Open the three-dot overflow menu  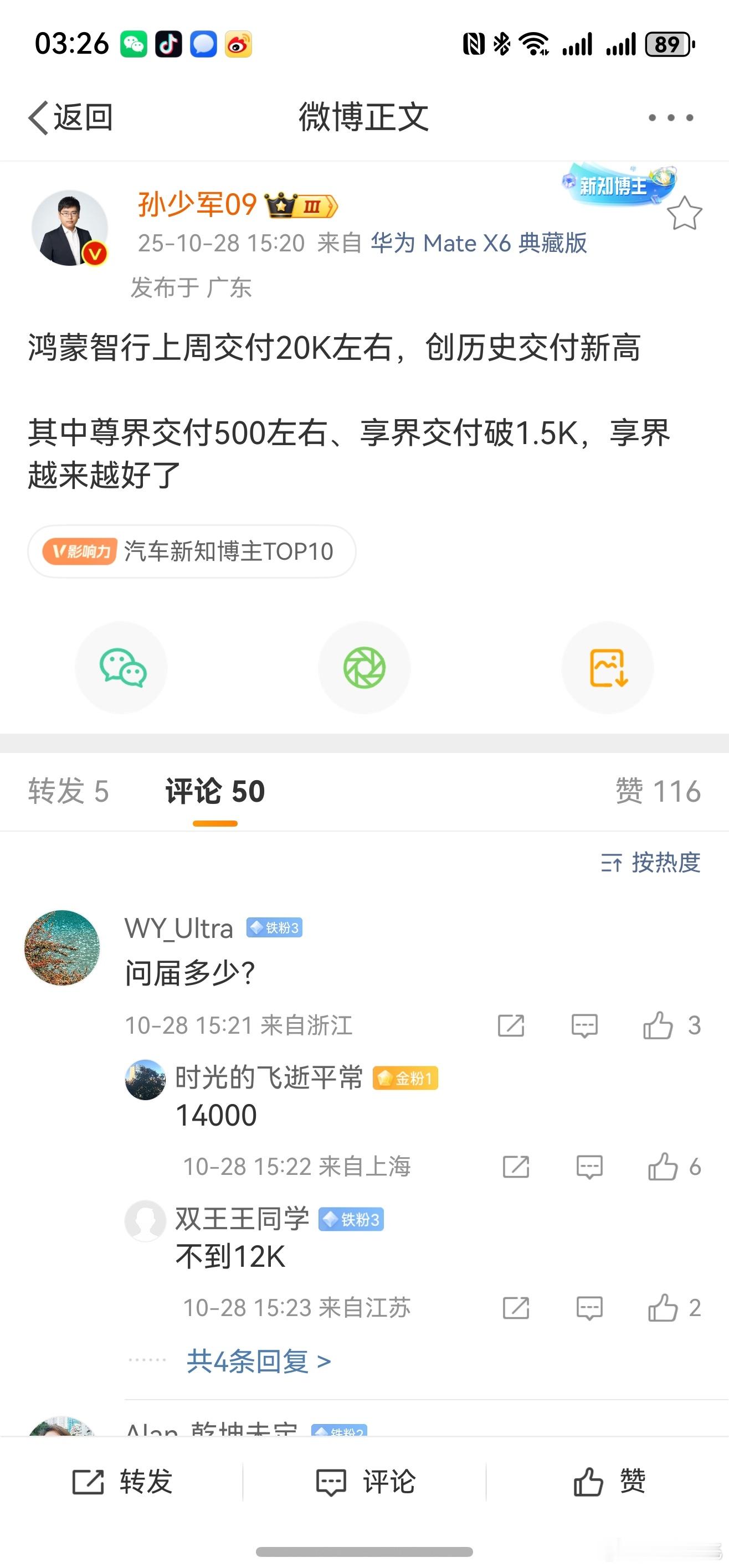[x=670, y=117]
